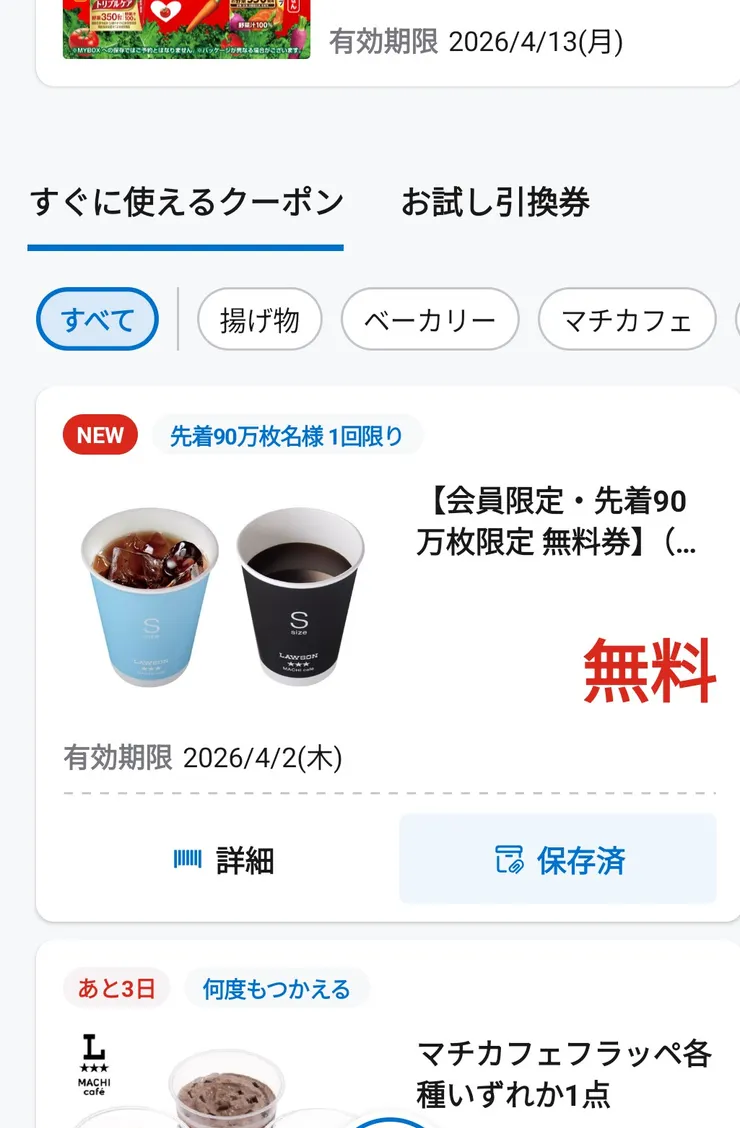Enable the 揚げ物 filter
The height and width of the screenshot is (1128, 740).
coord(260,319)
